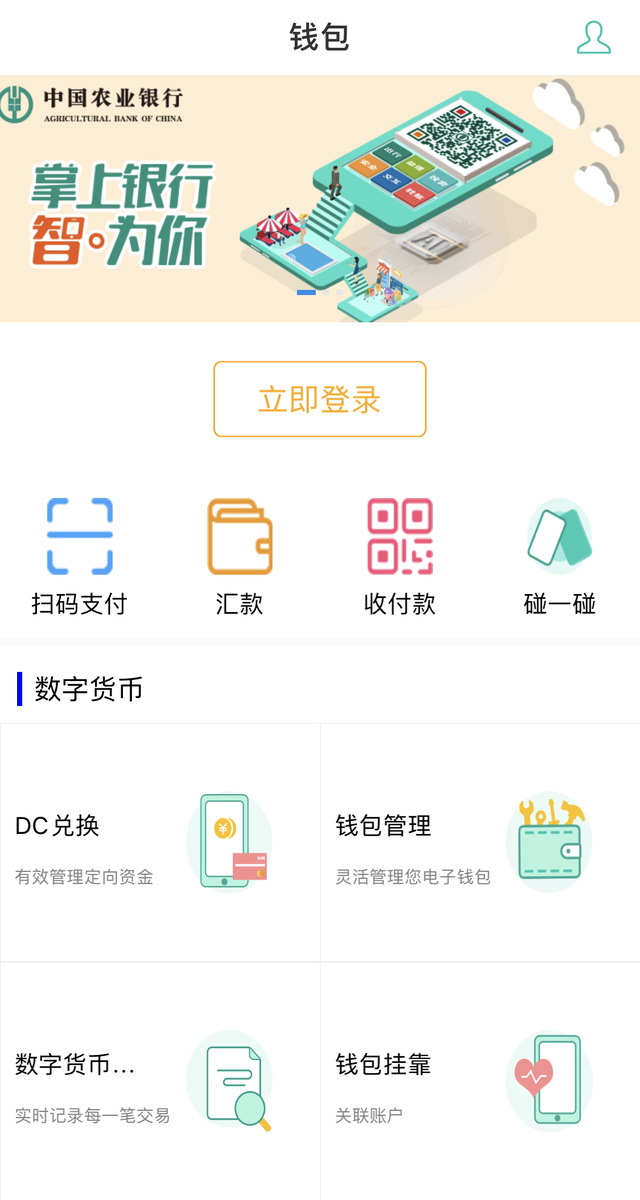The height and width of the screenshot is (1200, 640).
Task: Select the 汇款 remittance option
Action: 240,556
